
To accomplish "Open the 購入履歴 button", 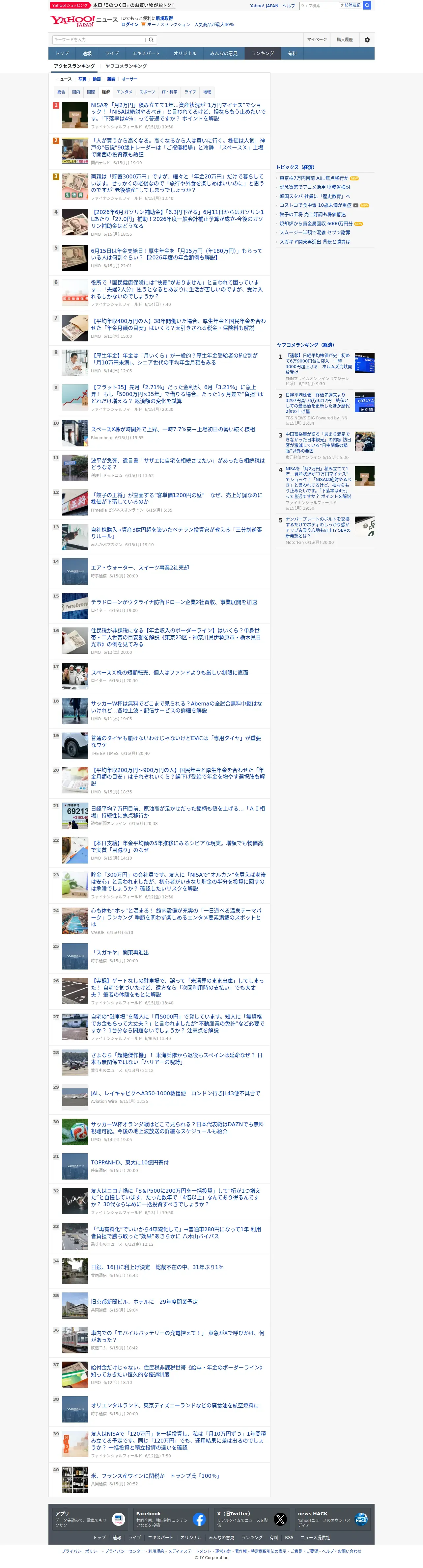I will [x=345, y=40].
